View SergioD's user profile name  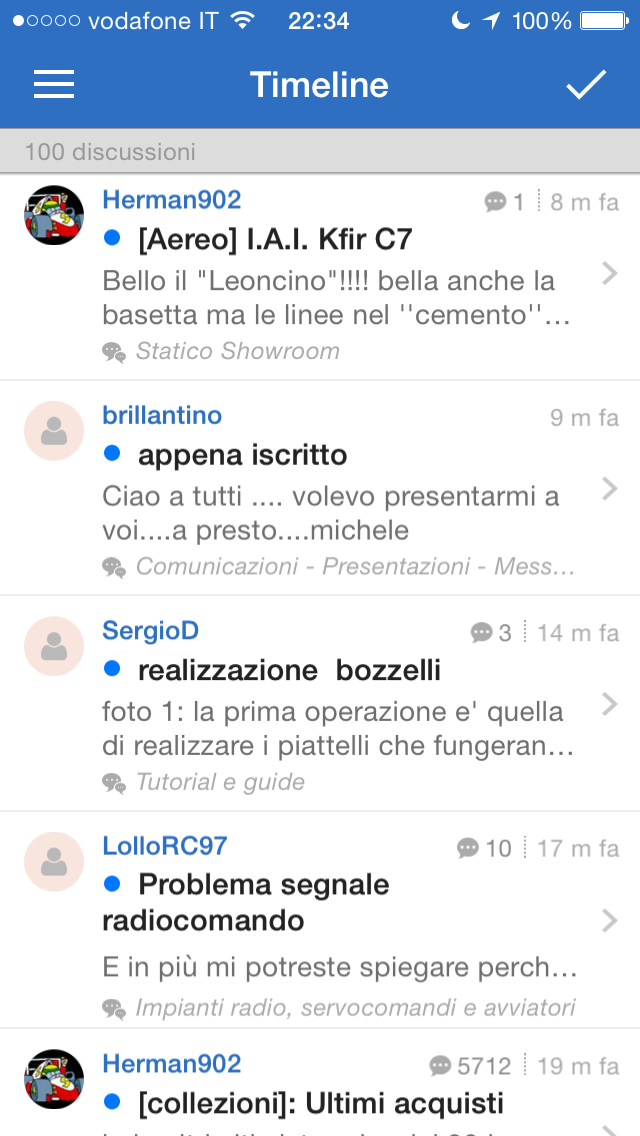[x=150, y=631]
